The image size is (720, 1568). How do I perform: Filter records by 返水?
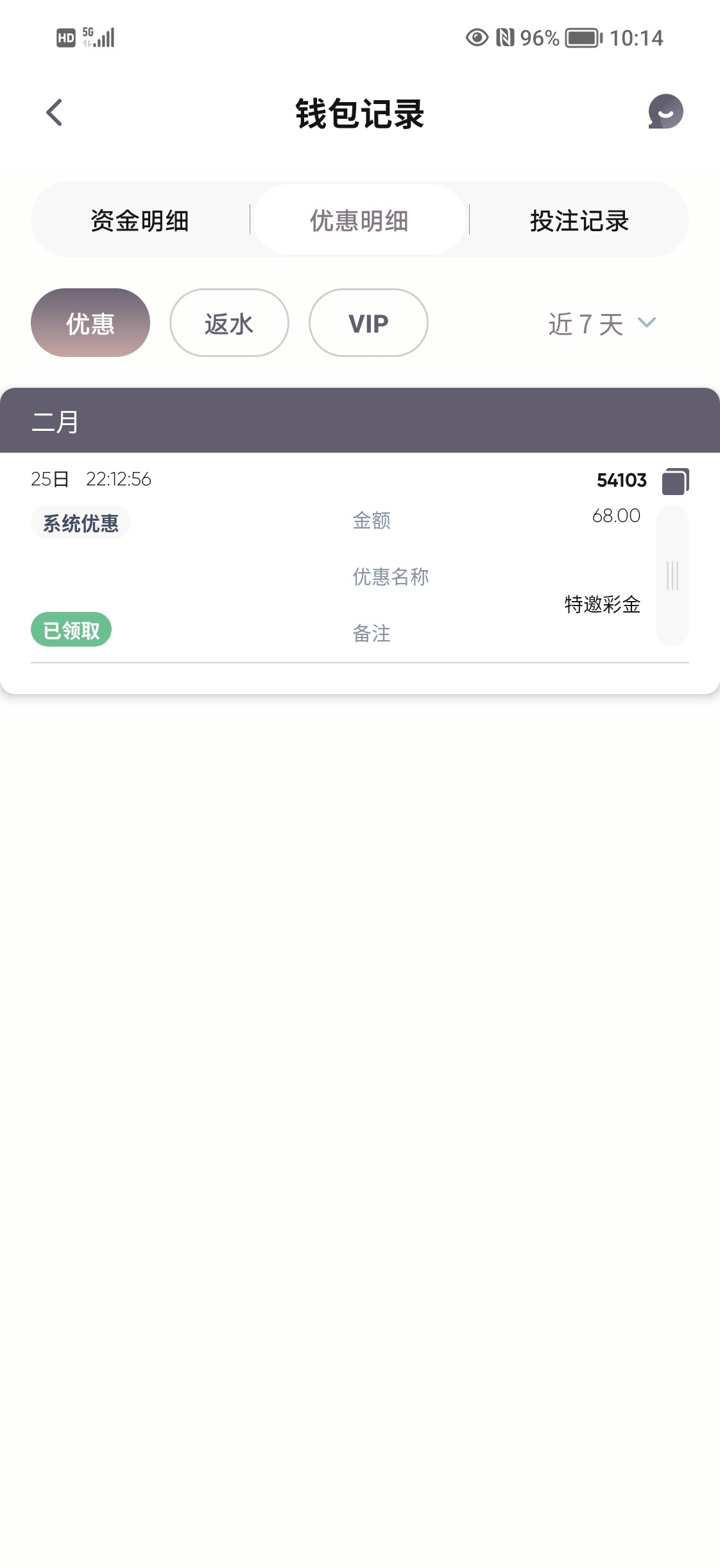click(229, 323)
